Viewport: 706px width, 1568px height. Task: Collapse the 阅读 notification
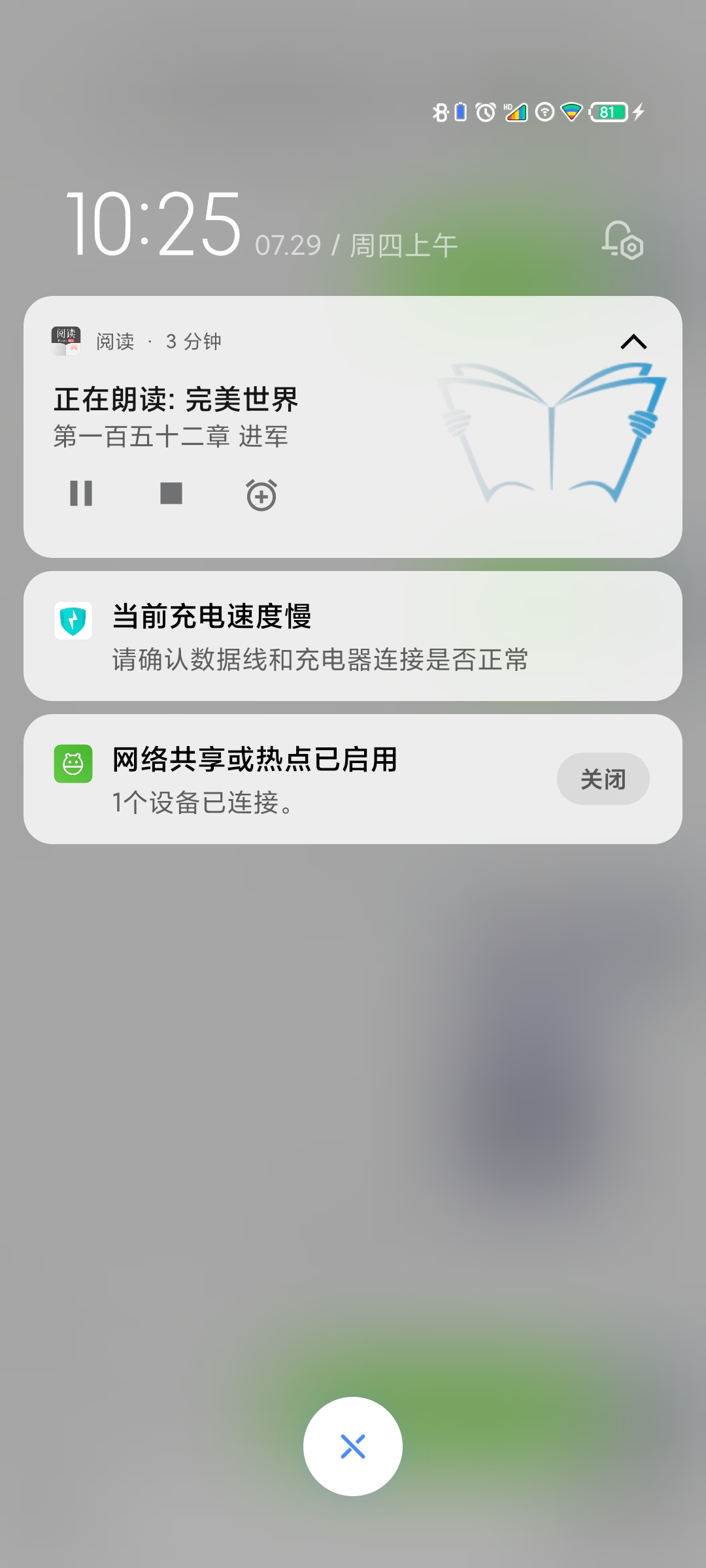(x=633, y=342)
